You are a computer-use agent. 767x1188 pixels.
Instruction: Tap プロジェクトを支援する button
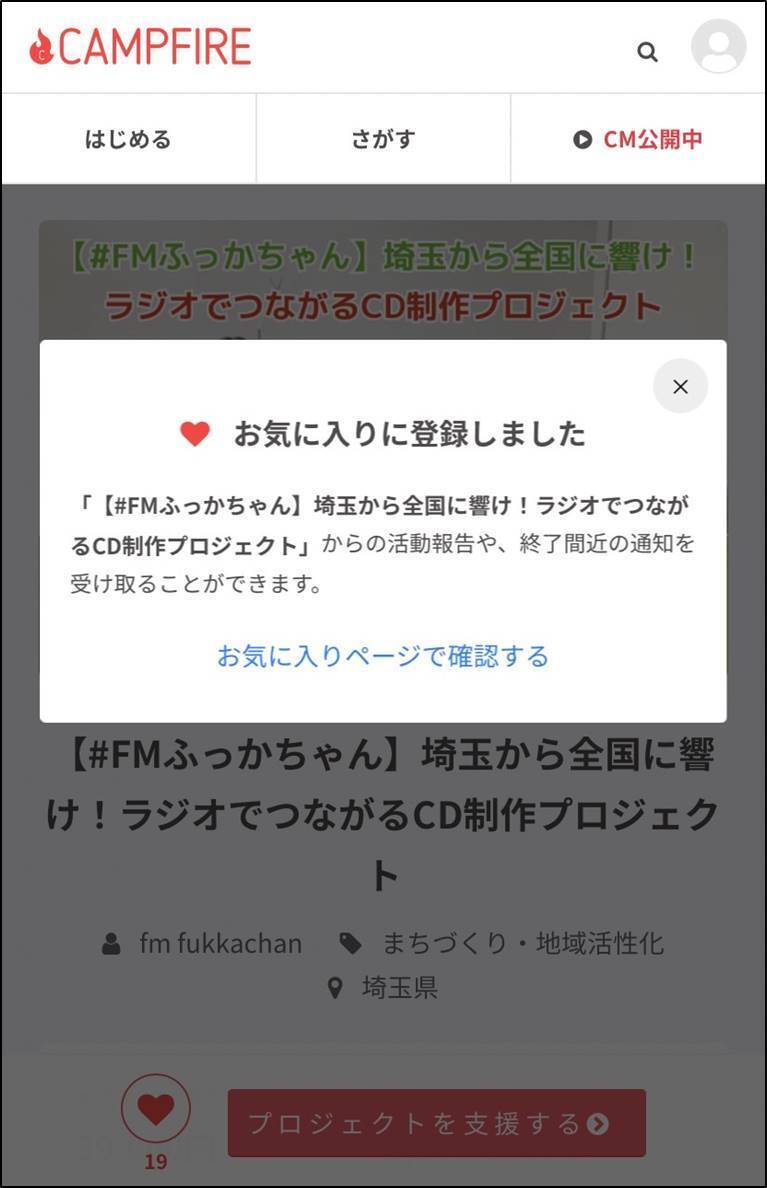tap(436, 1123)
